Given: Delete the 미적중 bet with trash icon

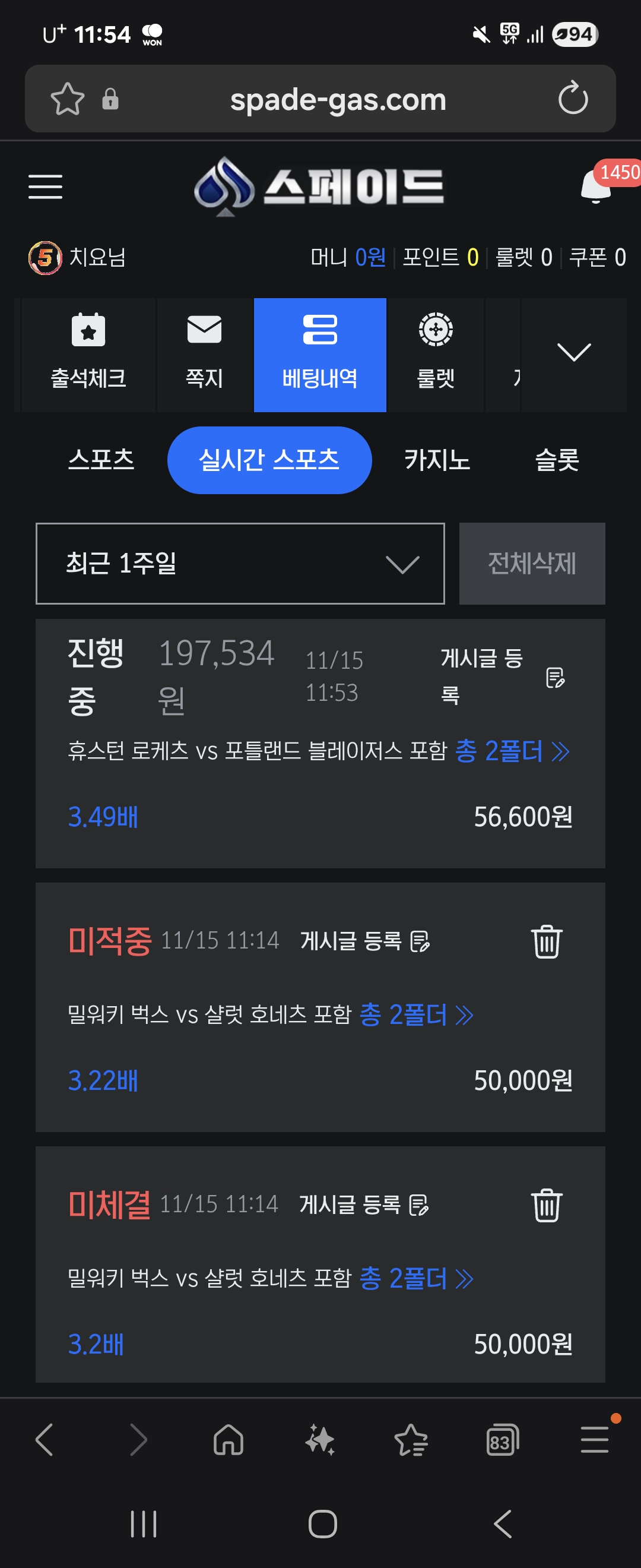Looking at the screenshot, I should (546, 941).
